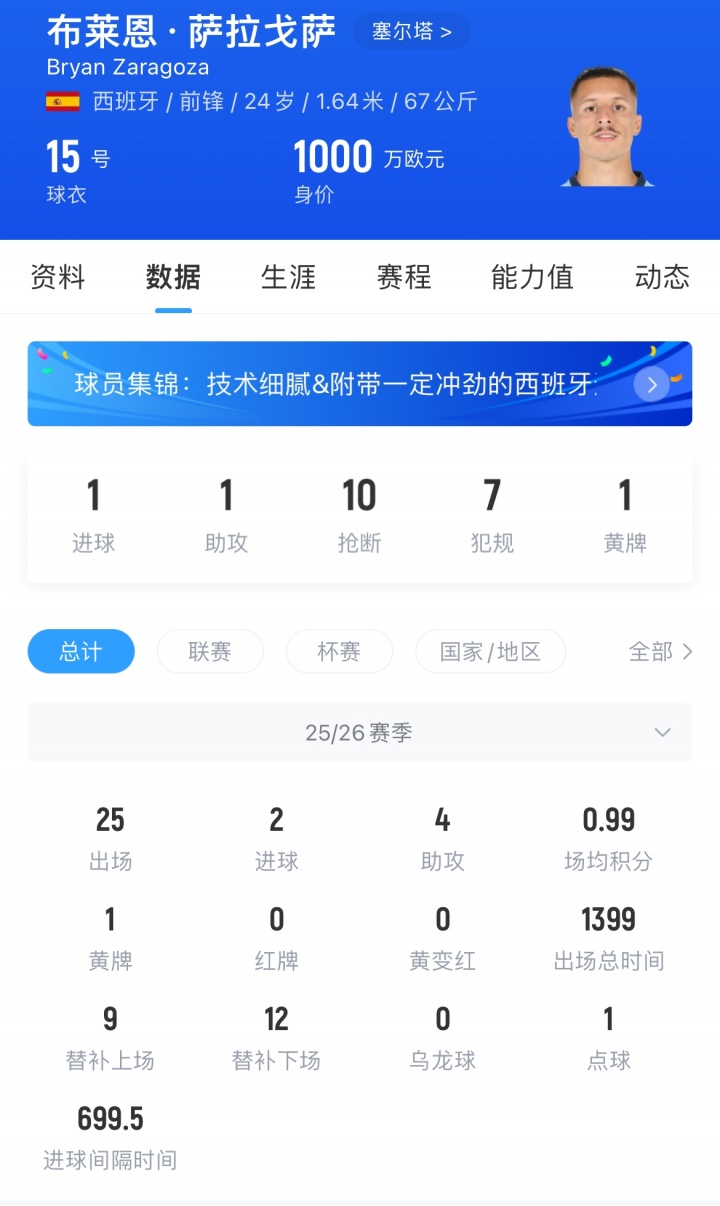Select the 联赛 filter option
Image resolution: width=720 pixels, height=1206 pixels.
click(x=210, y=651)
